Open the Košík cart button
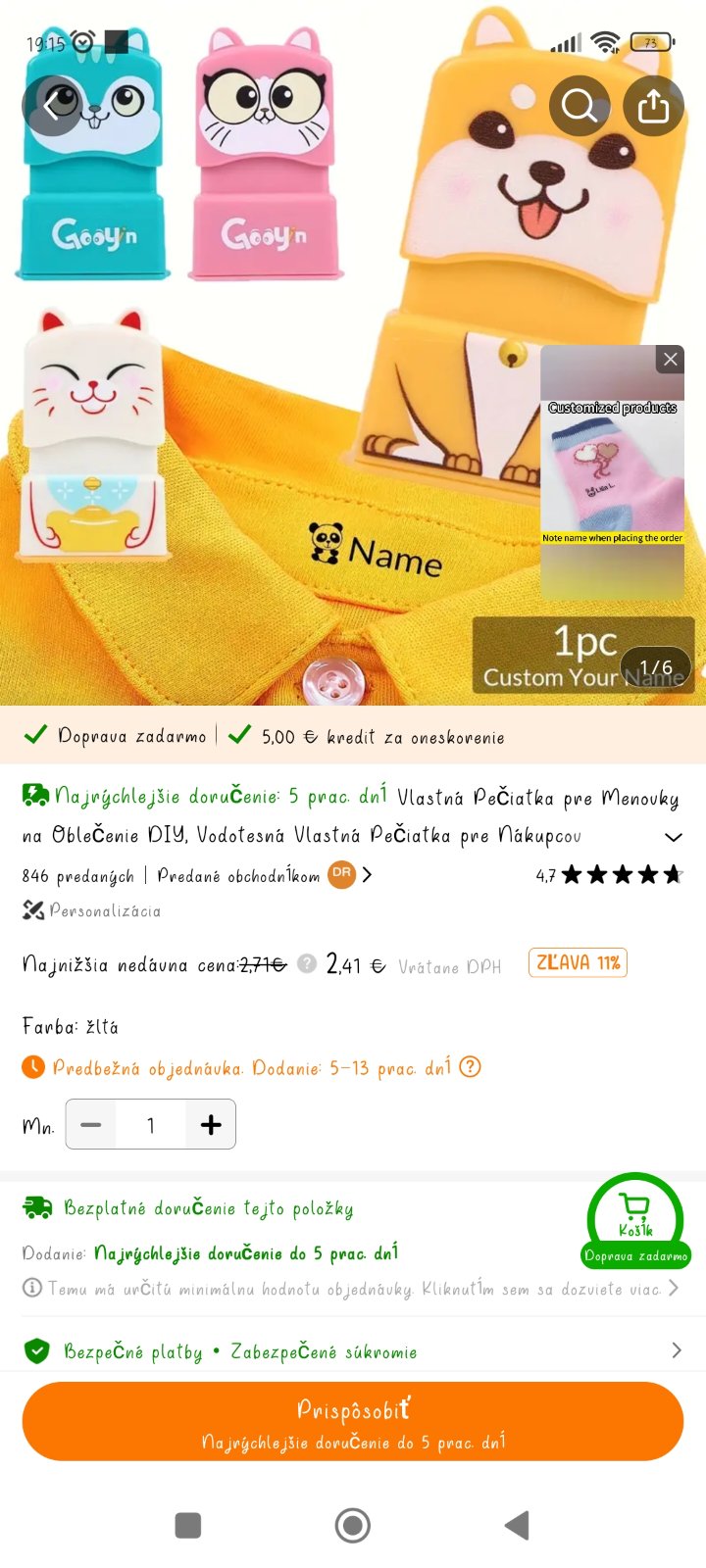This screenshot has width=706, height=1568. (x=635, y=1217)
